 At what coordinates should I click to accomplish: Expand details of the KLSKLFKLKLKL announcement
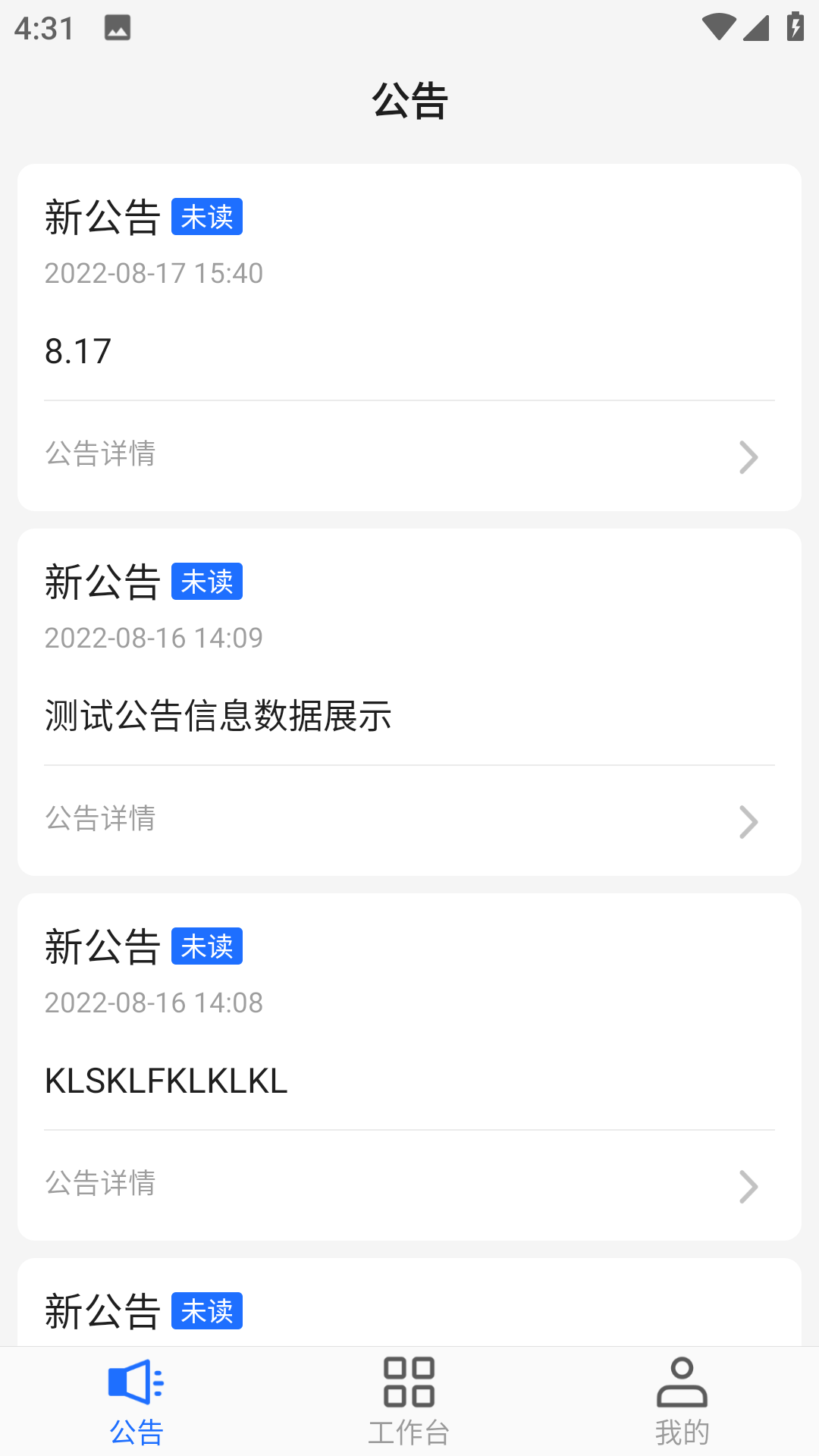(x=749, y=1187)
